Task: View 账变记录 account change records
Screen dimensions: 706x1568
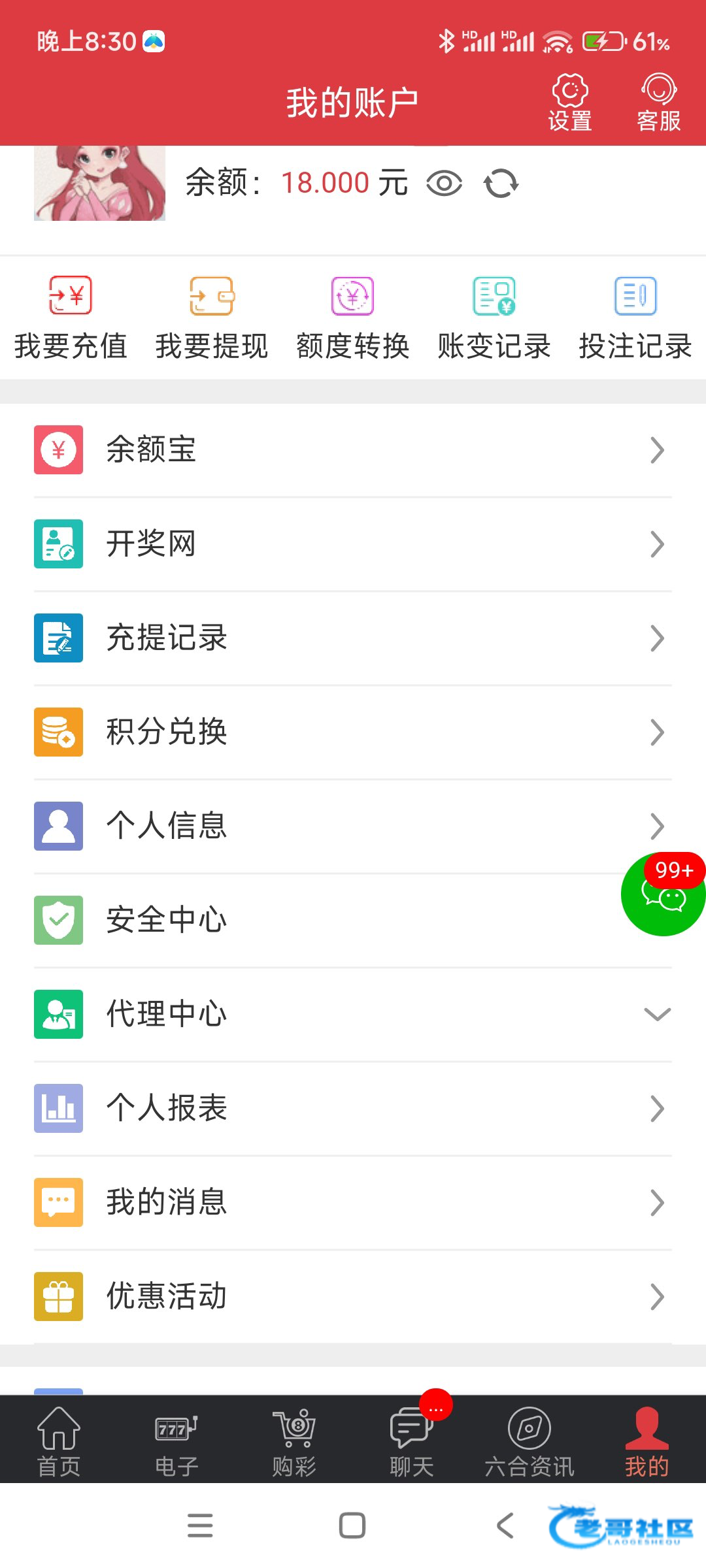Action: (x=494, y=318)
